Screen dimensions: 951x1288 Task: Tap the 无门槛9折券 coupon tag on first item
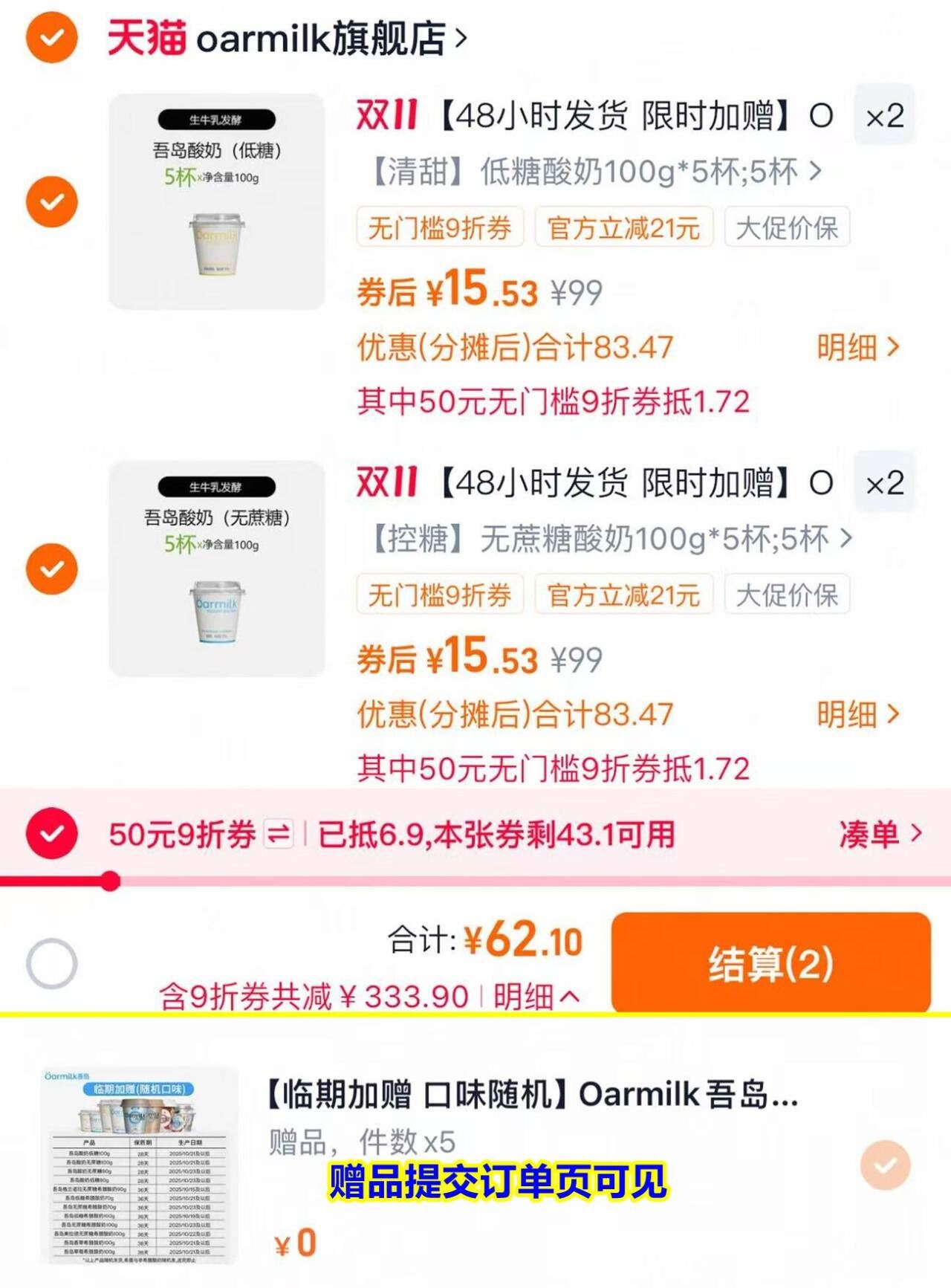[x=438, y=230]
